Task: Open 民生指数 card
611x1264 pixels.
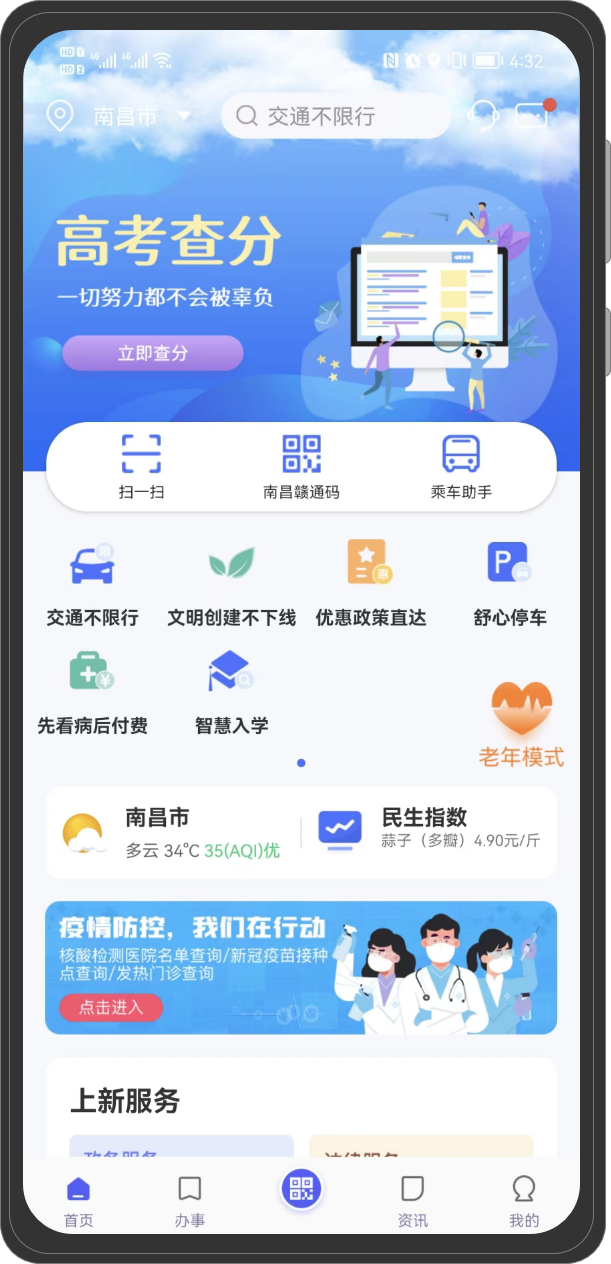Action: tap(428, 830)
